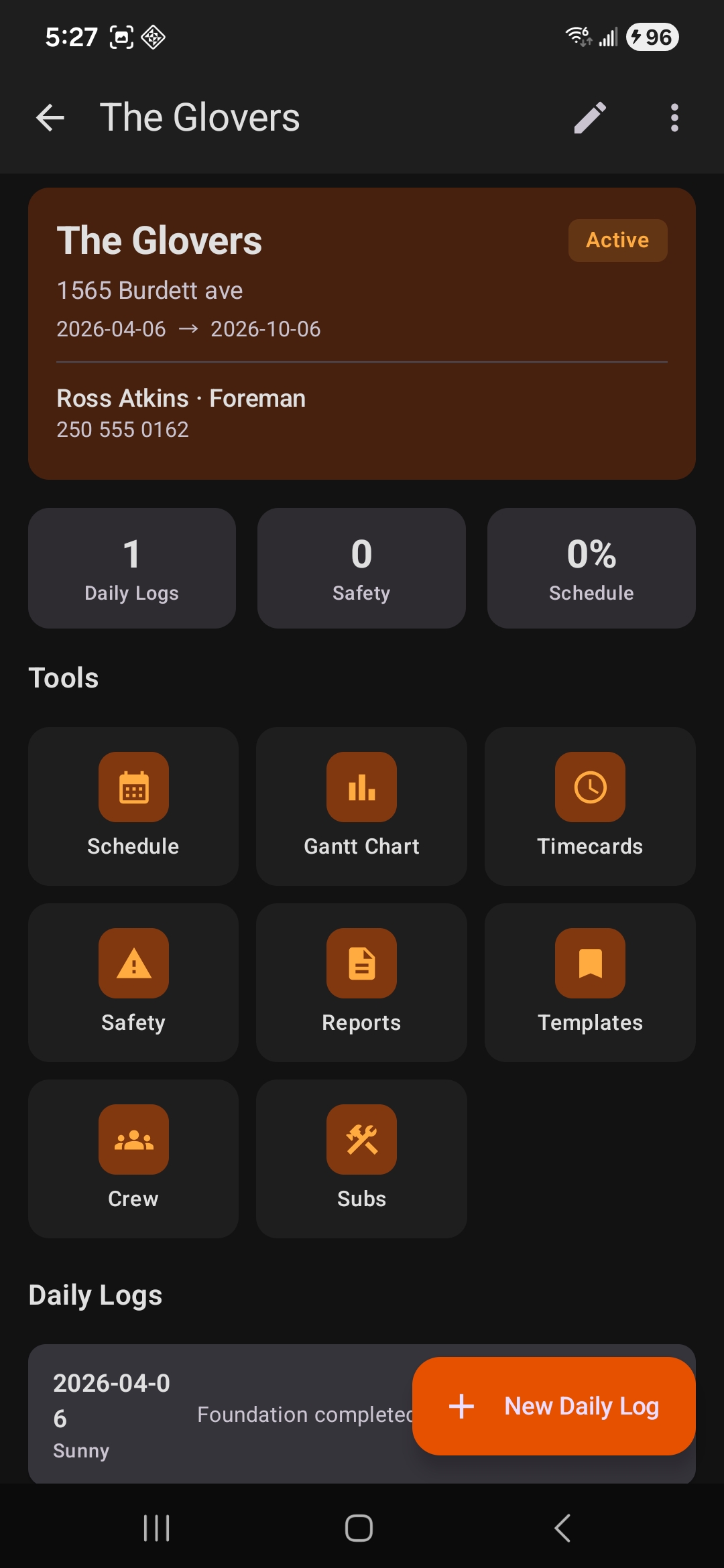Tap the recent apps navigation button
This screenshot has height=1568, width=724.
(156, 1528)
